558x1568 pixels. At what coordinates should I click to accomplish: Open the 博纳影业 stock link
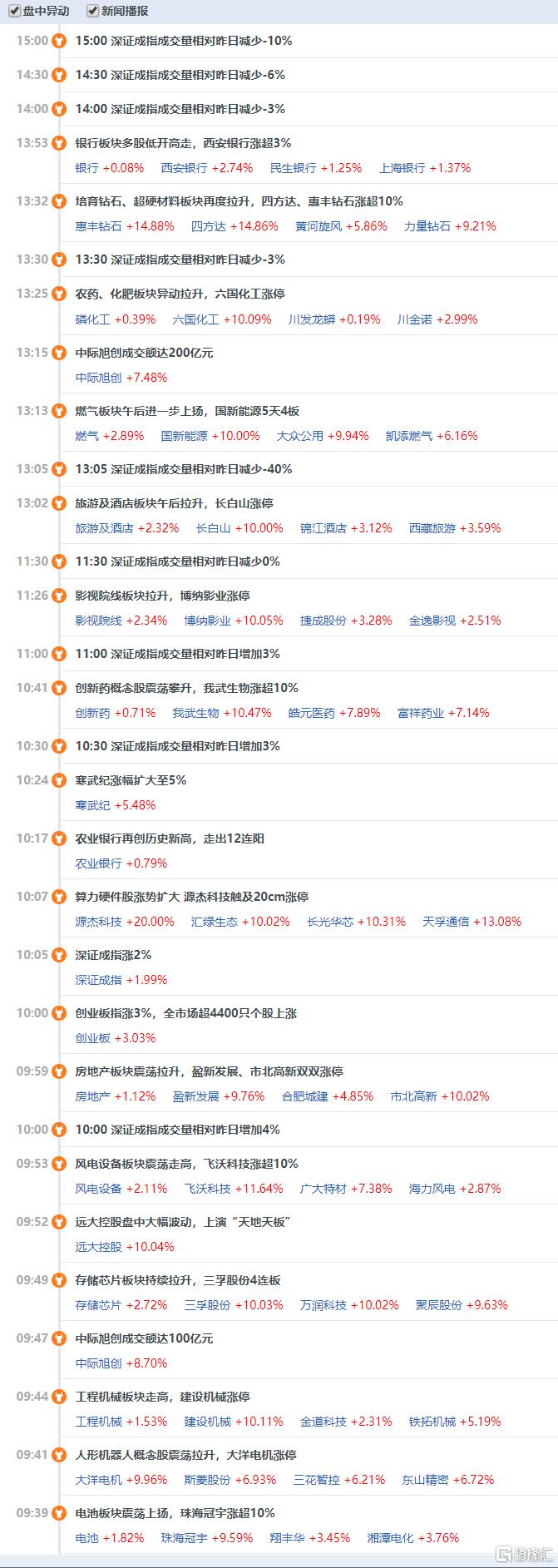coord(207,621)
